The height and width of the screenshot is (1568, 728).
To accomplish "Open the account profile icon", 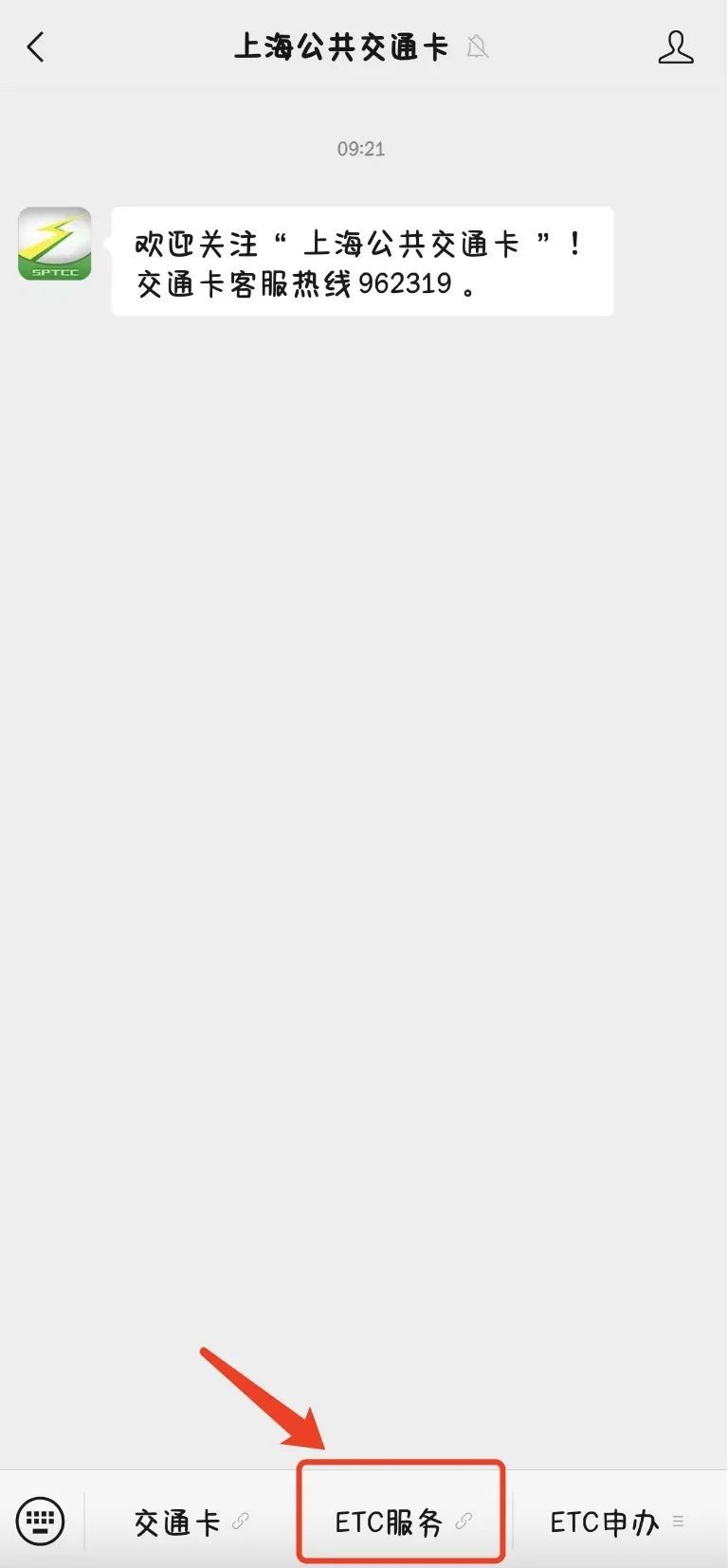I will (675, 47).
